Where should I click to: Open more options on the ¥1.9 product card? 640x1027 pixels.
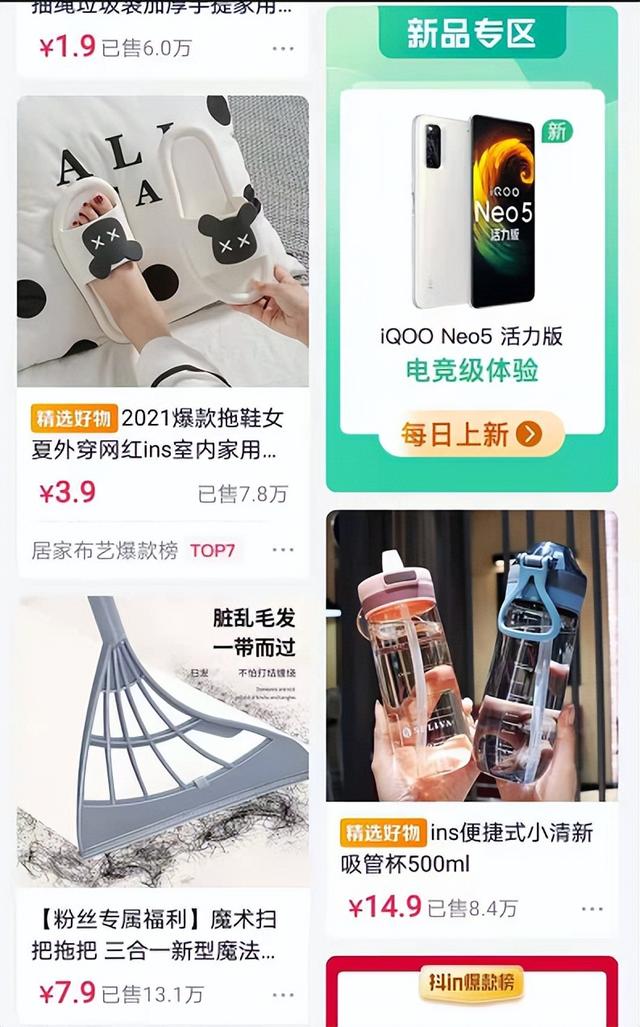(283, 48)
